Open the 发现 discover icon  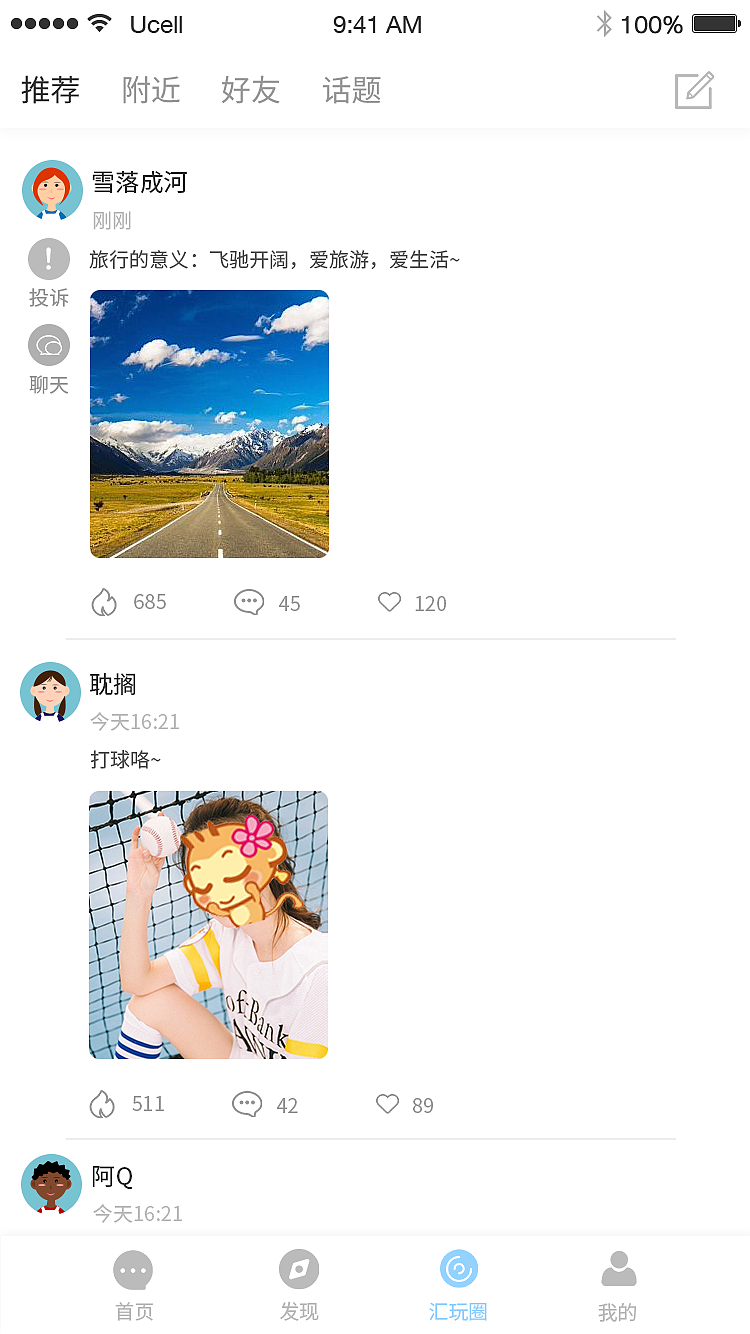point(298,1270)
